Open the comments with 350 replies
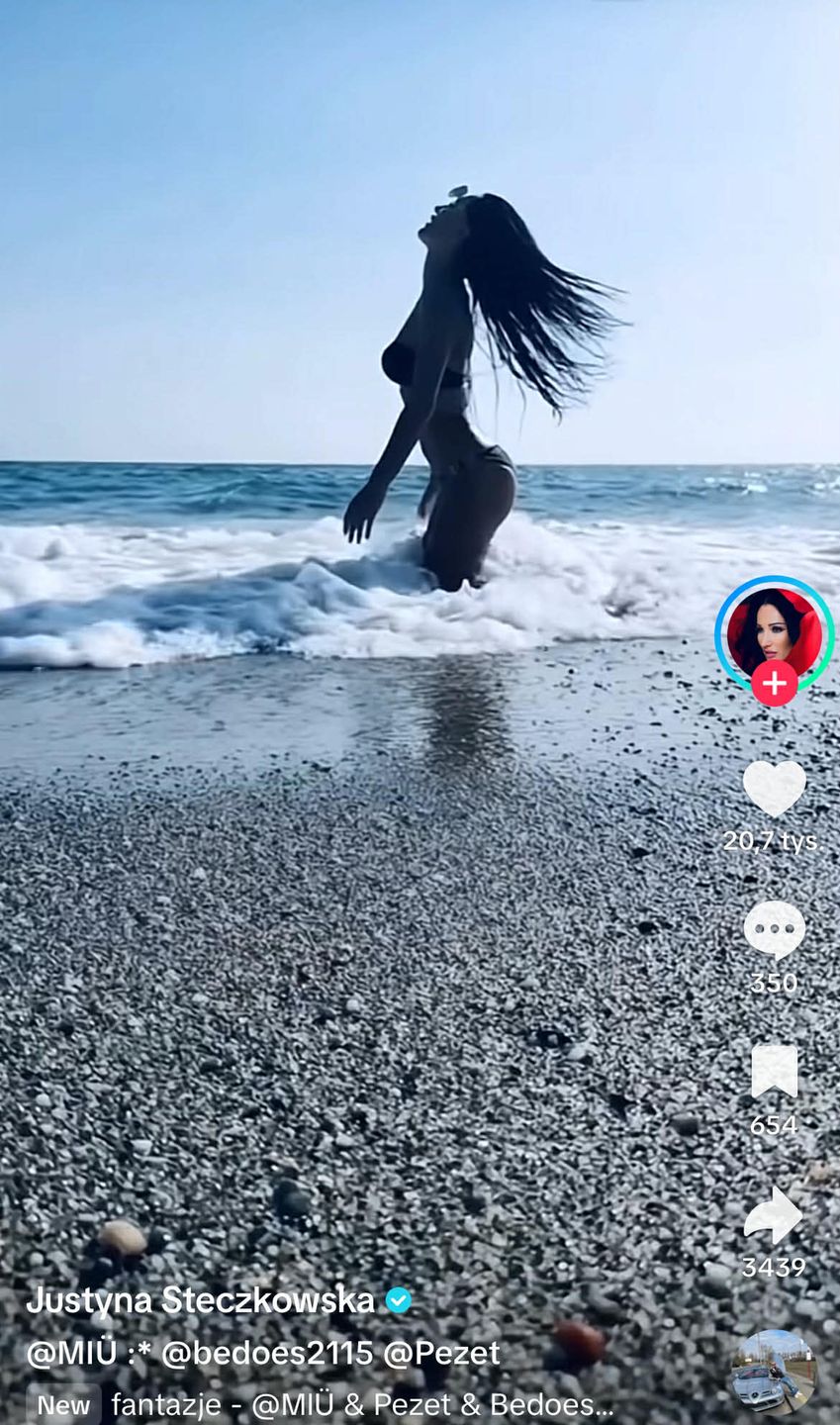The height and width of the screenshot is (1425, 840). (774, 931)
